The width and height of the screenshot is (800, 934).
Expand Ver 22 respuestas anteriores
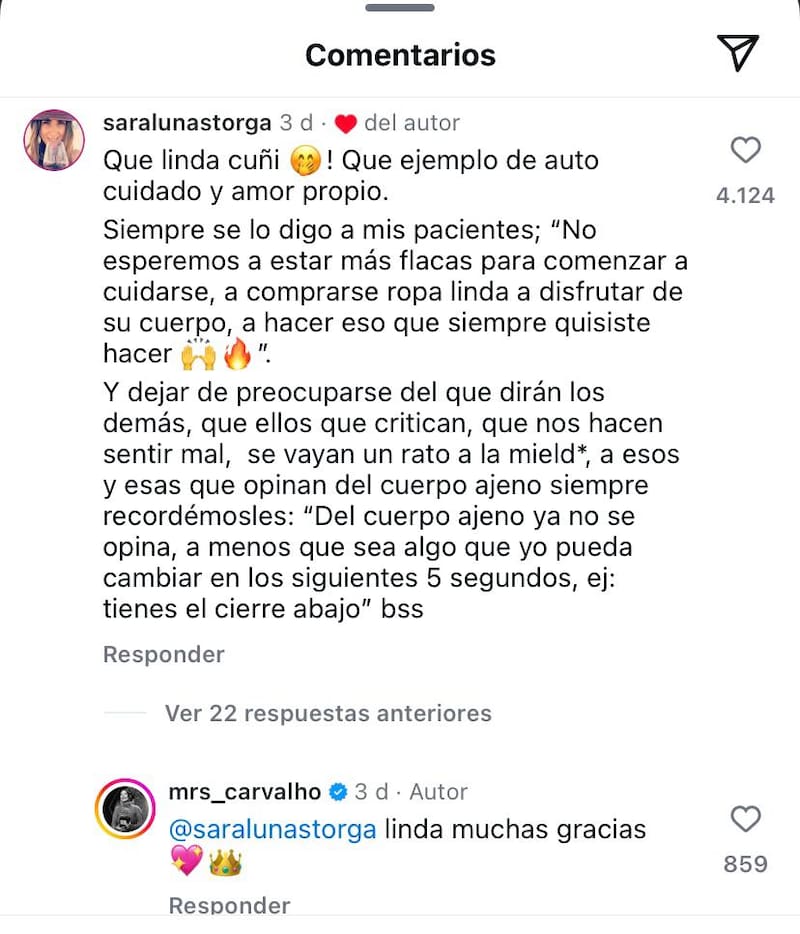[327, 713]
